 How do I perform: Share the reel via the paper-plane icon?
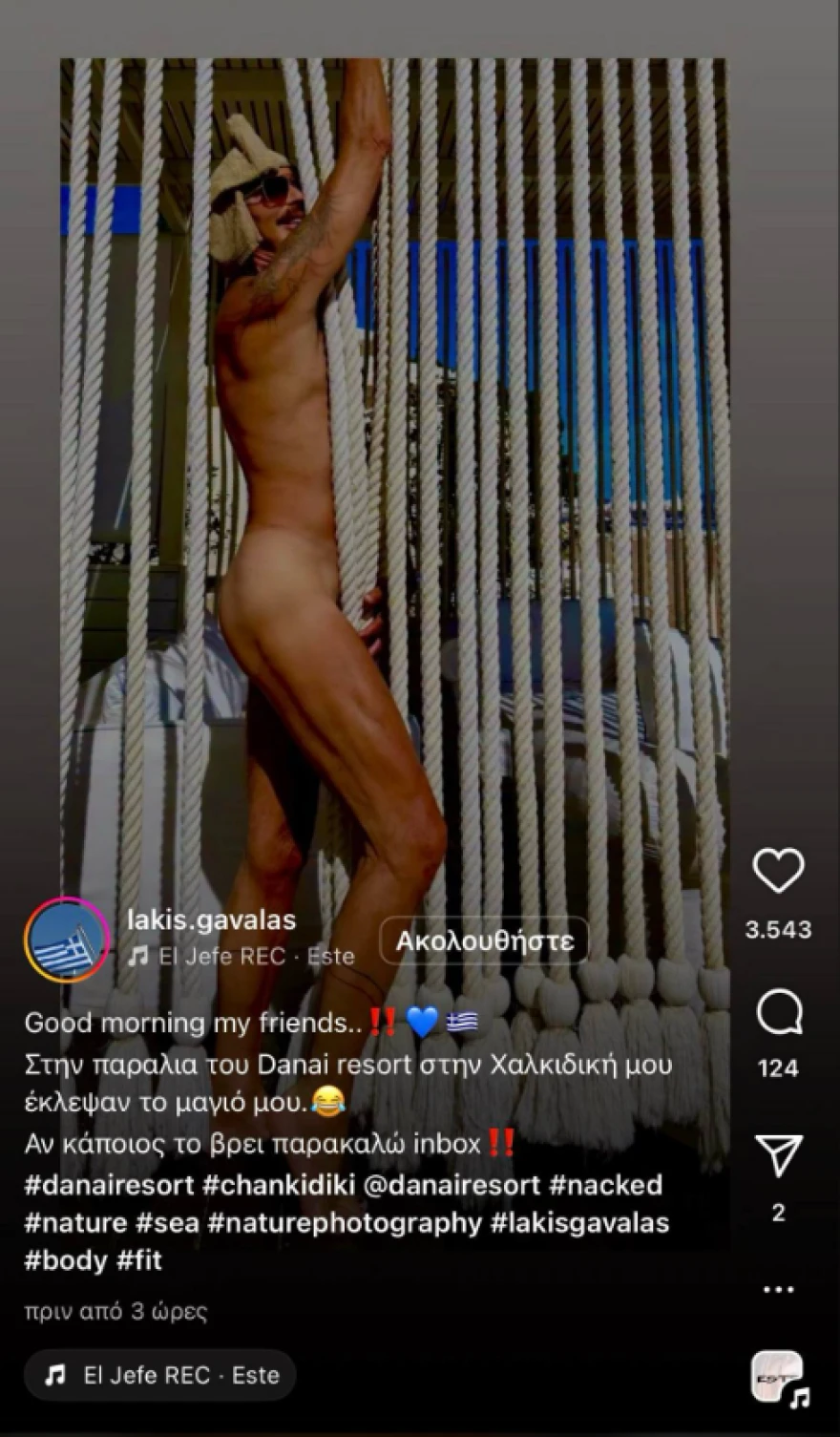(x=778, y=1155)
